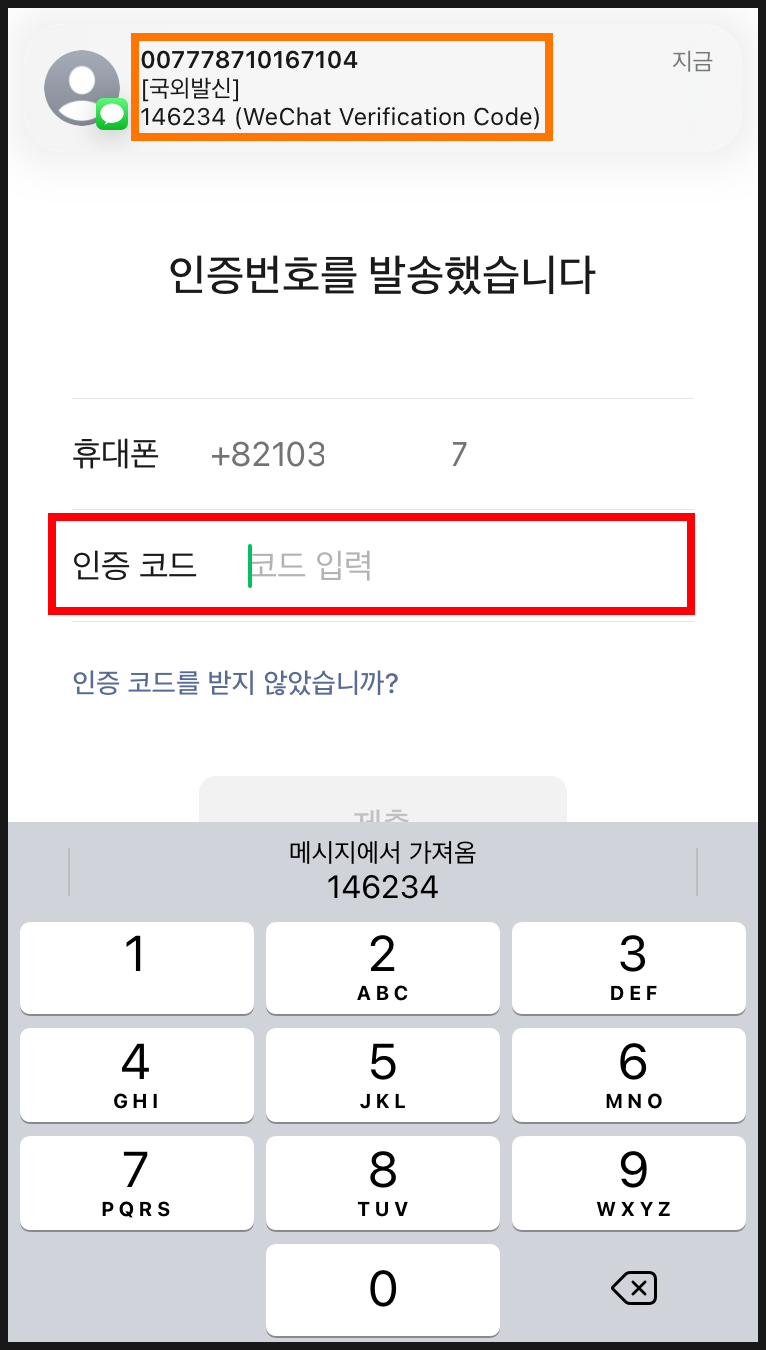The height and width of the screenshot is (1350, 766).
Task: Delete a digit with the backspace key
Action: click(634, 1289)
